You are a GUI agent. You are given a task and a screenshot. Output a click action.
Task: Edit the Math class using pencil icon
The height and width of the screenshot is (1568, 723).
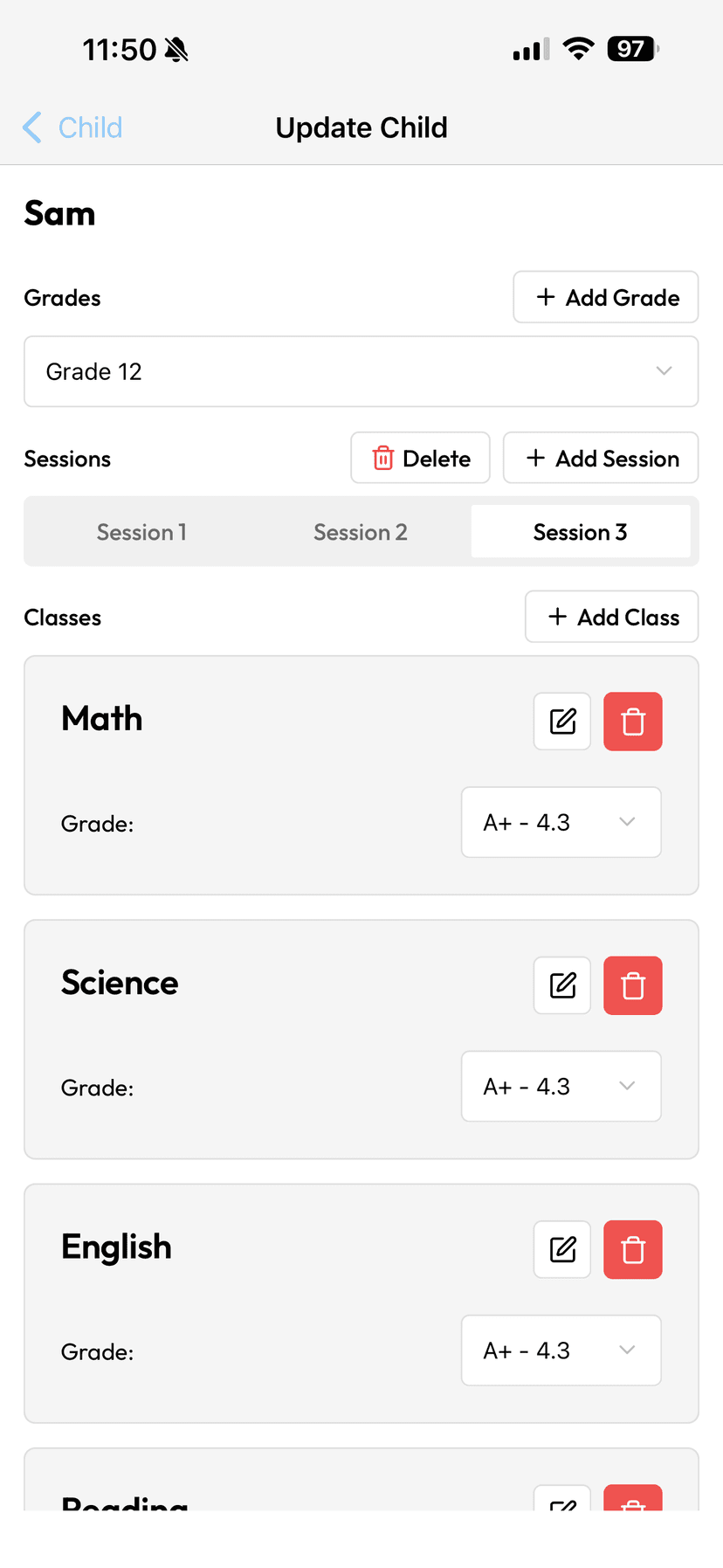[561, 721]
